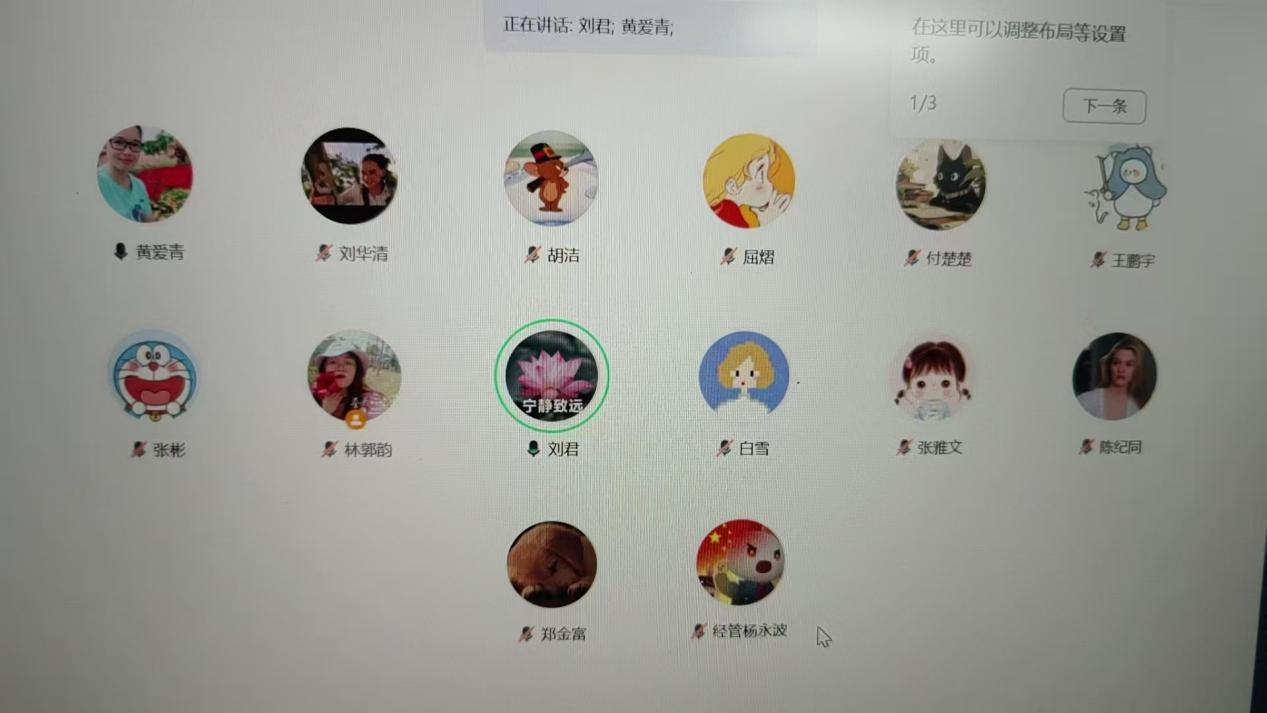This screenshot has height=713, width=1267.
Task: Open 刘华清's participant tile
Action: 349,176
